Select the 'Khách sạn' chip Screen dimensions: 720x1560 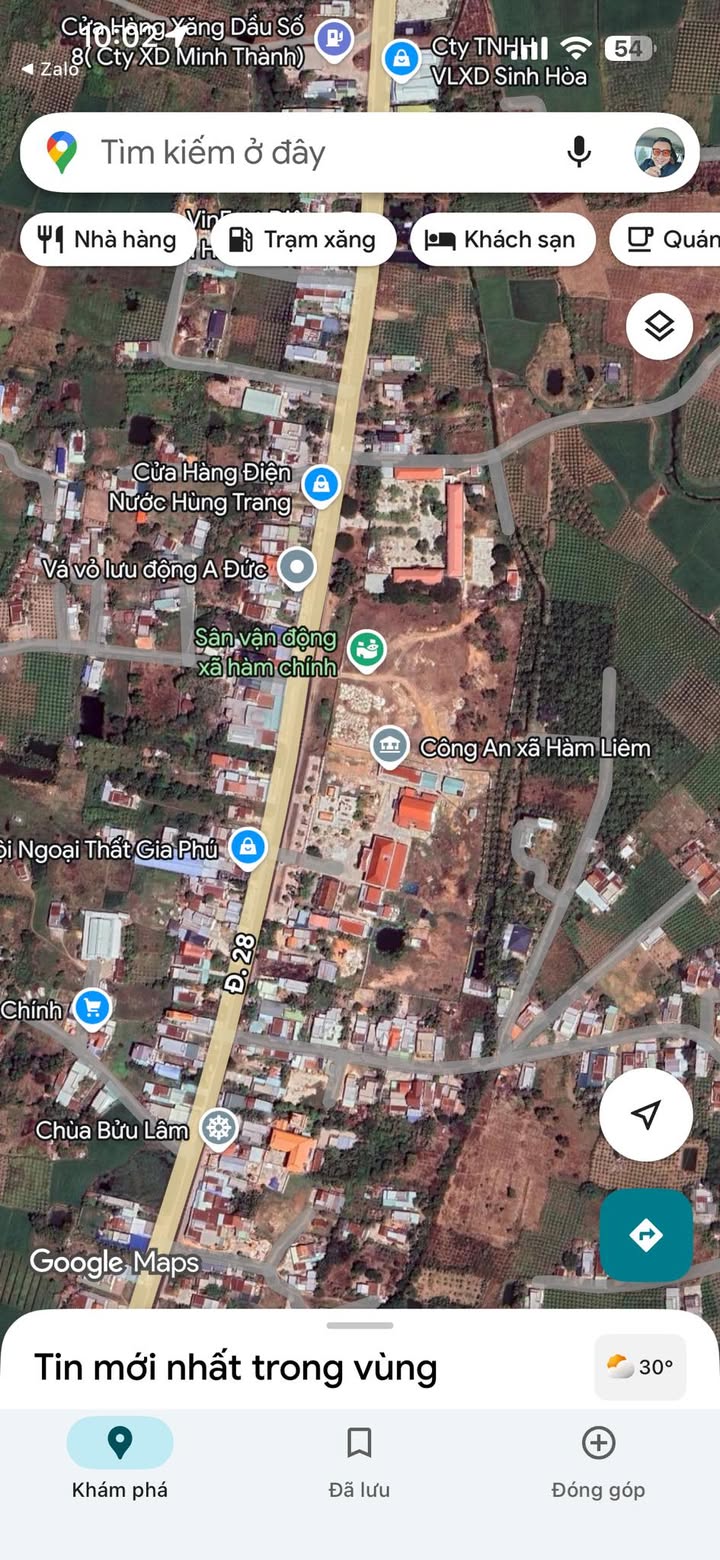[502, 239]
